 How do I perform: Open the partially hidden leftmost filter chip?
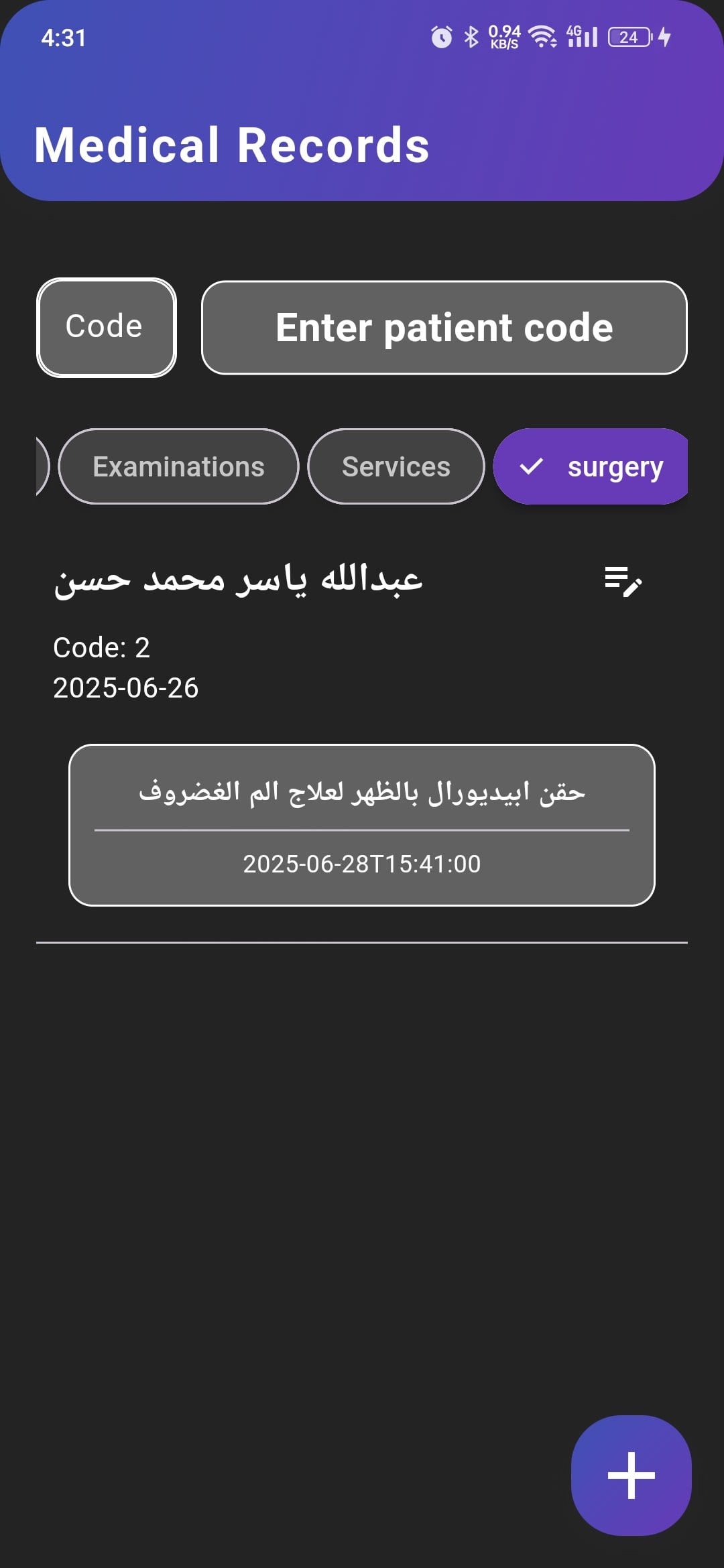pyautogui.click(x=42, y=467)
